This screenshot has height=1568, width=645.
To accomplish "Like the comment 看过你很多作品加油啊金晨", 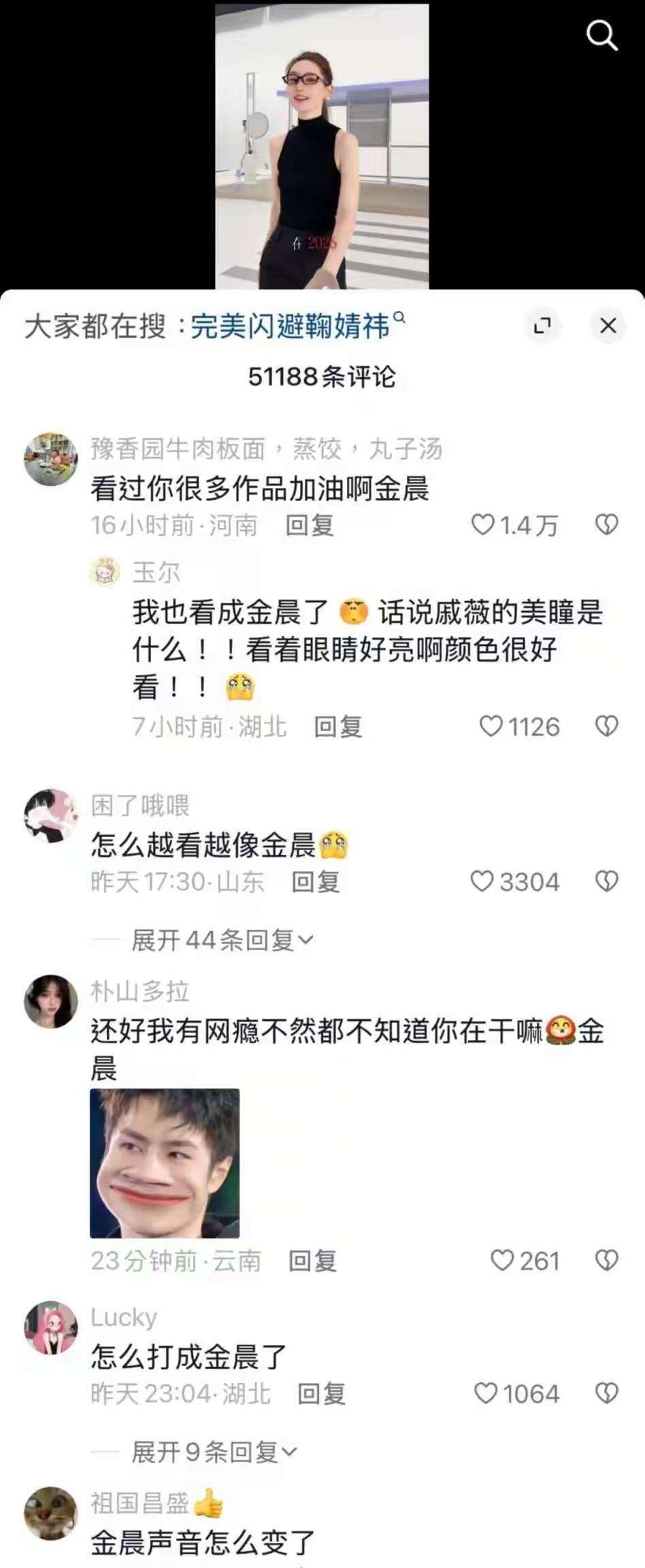I will [x=483, y=525].
